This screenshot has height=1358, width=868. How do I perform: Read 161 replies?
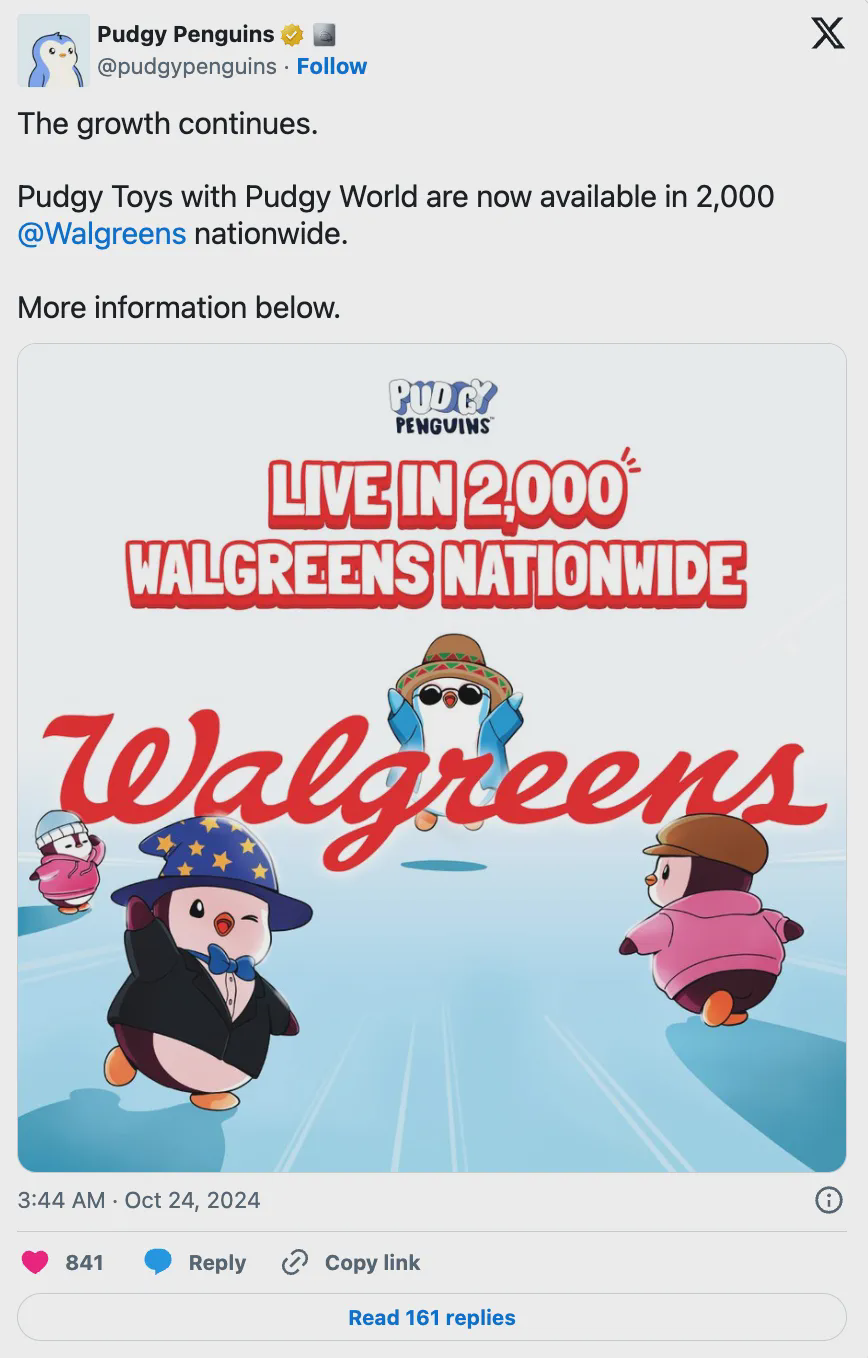[432, 1317]
